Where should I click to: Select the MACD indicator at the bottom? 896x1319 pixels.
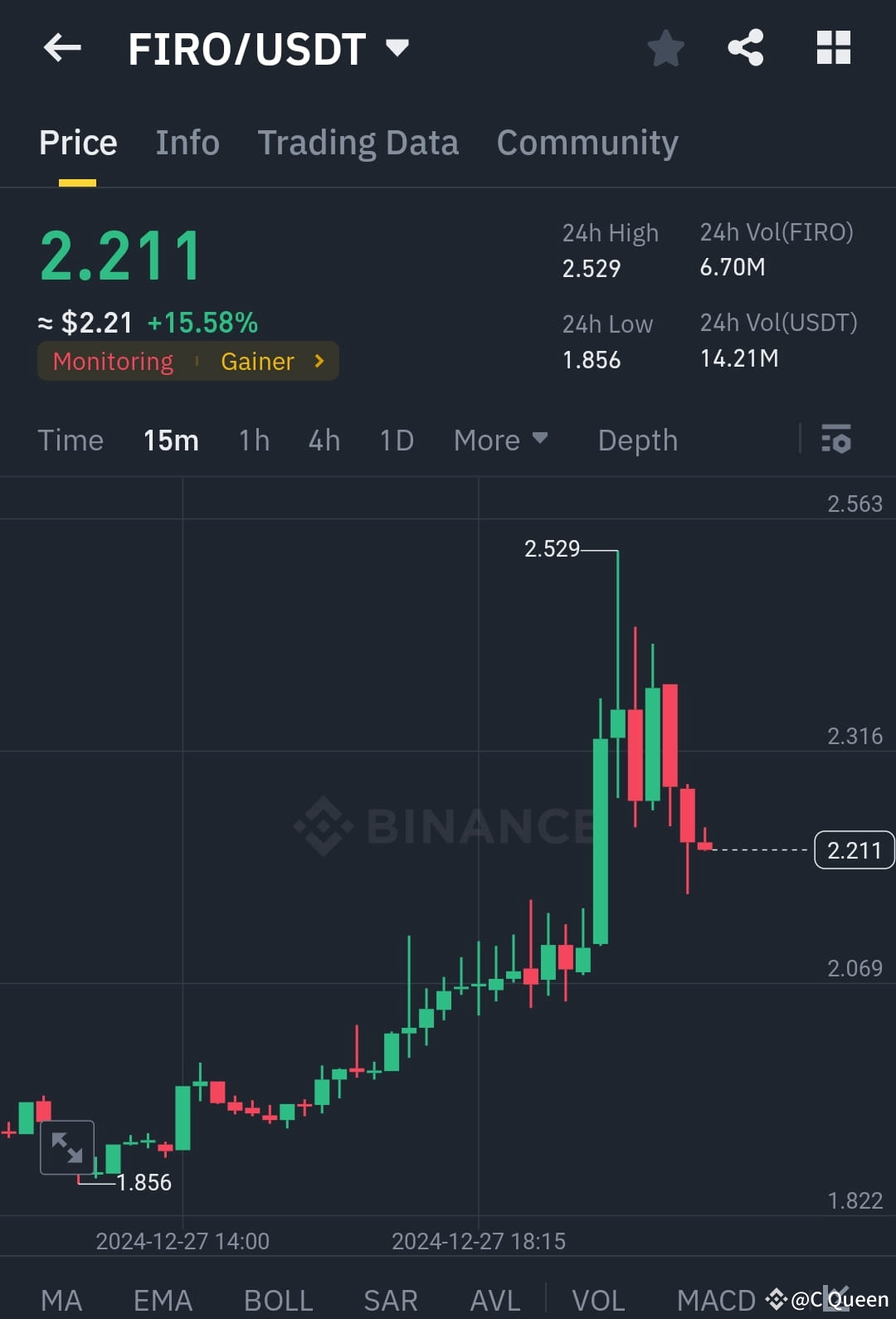tap(715, 1299)
